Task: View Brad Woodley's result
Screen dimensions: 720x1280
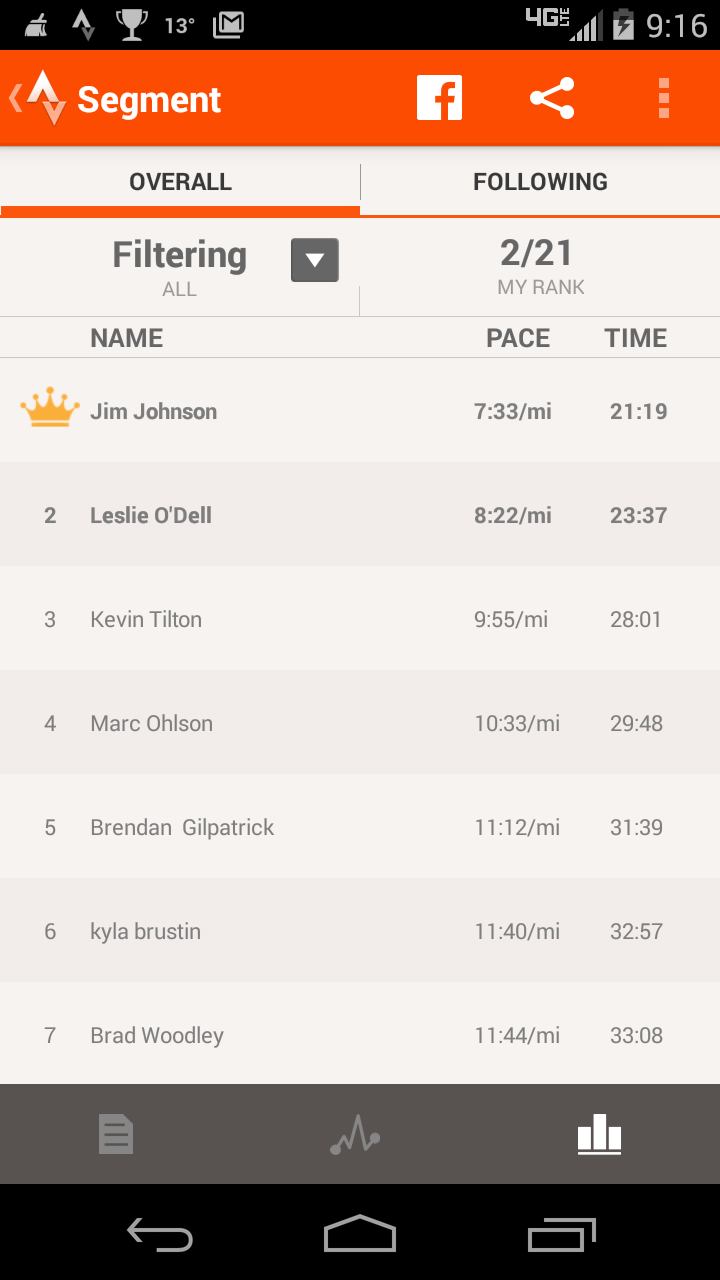Action: 360,1035
